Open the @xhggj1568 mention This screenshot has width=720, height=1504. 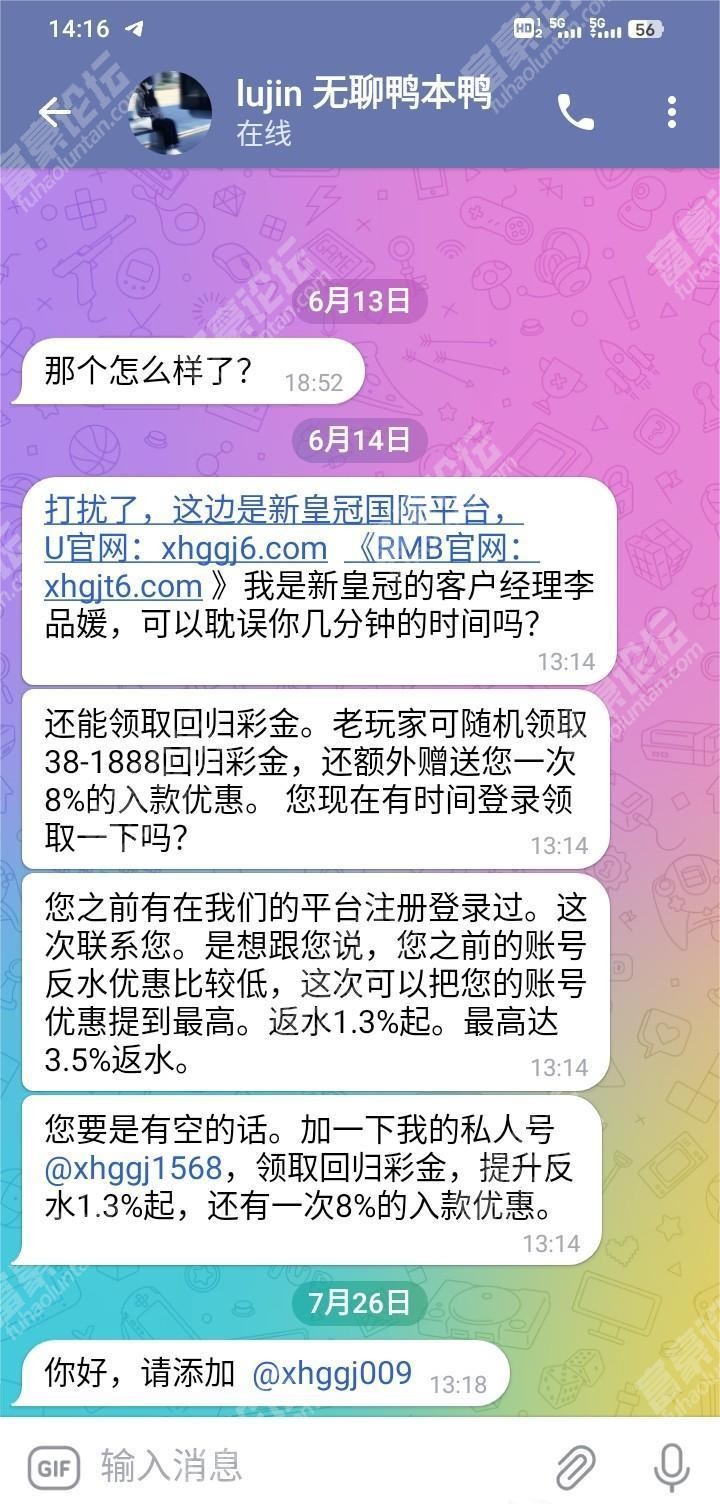[134, 1170]
